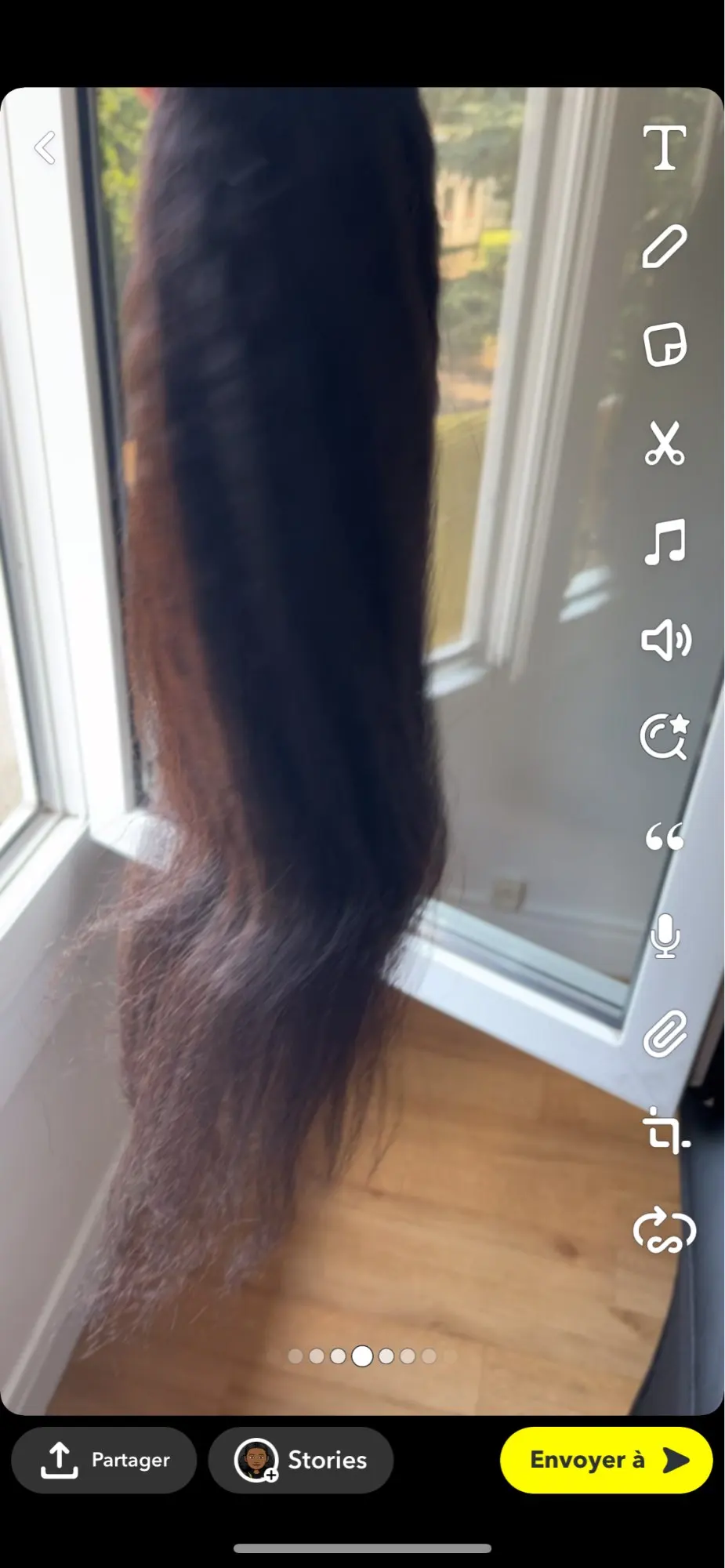Tap the Partager button

[103, 1460]
